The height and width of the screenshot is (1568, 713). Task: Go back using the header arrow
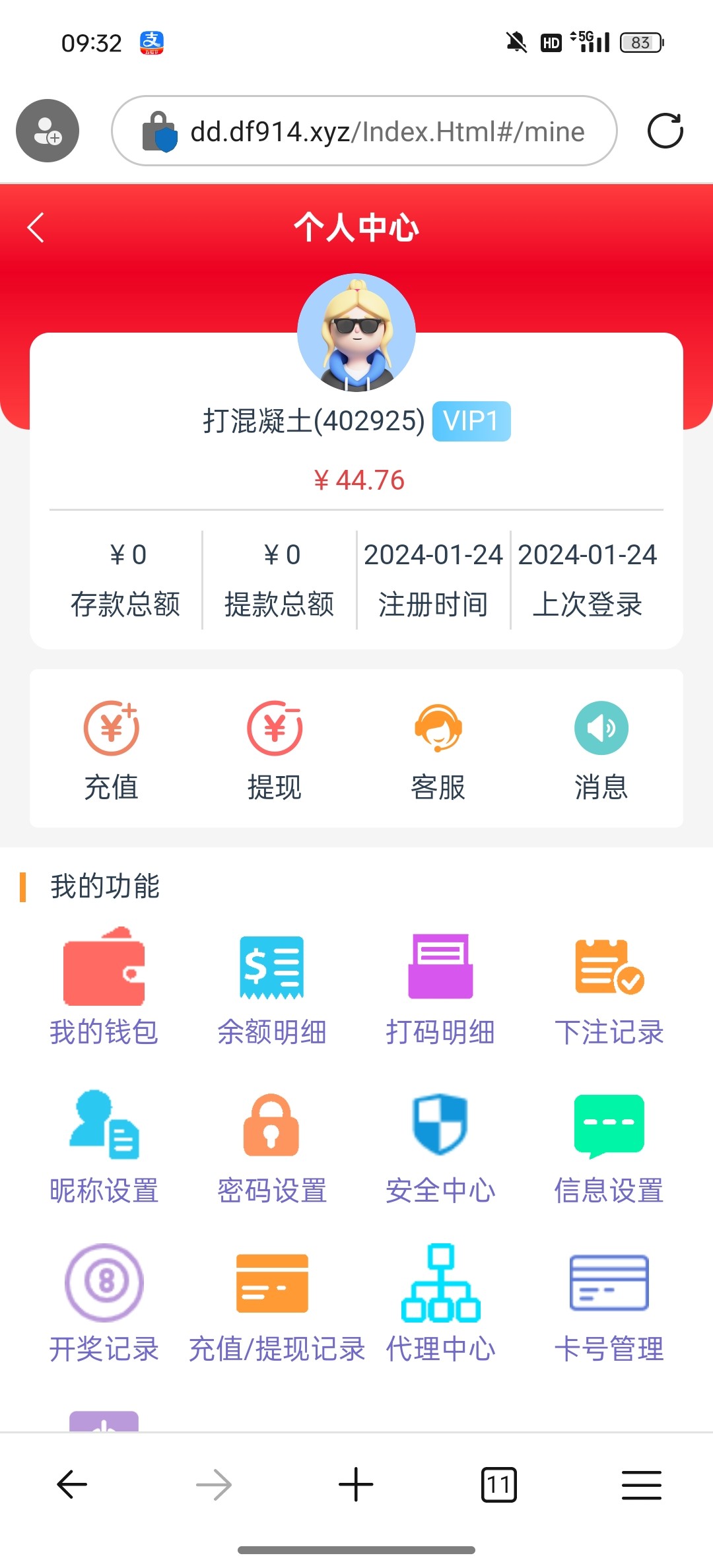coord(36,228)
